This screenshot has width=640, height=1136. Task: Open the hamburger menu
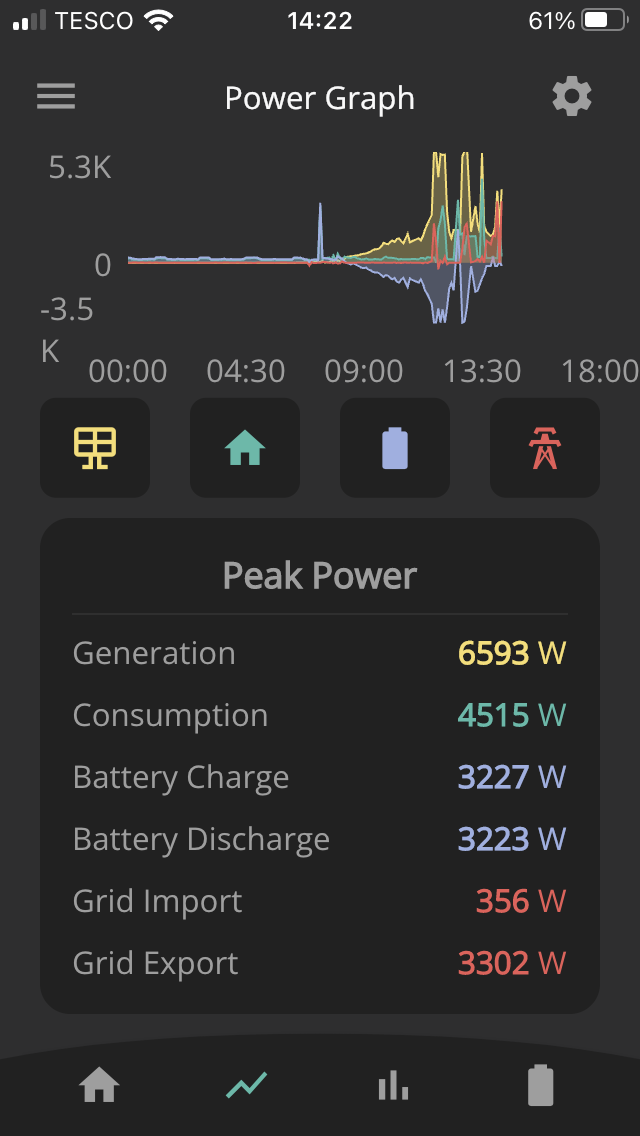click(56, 96)
